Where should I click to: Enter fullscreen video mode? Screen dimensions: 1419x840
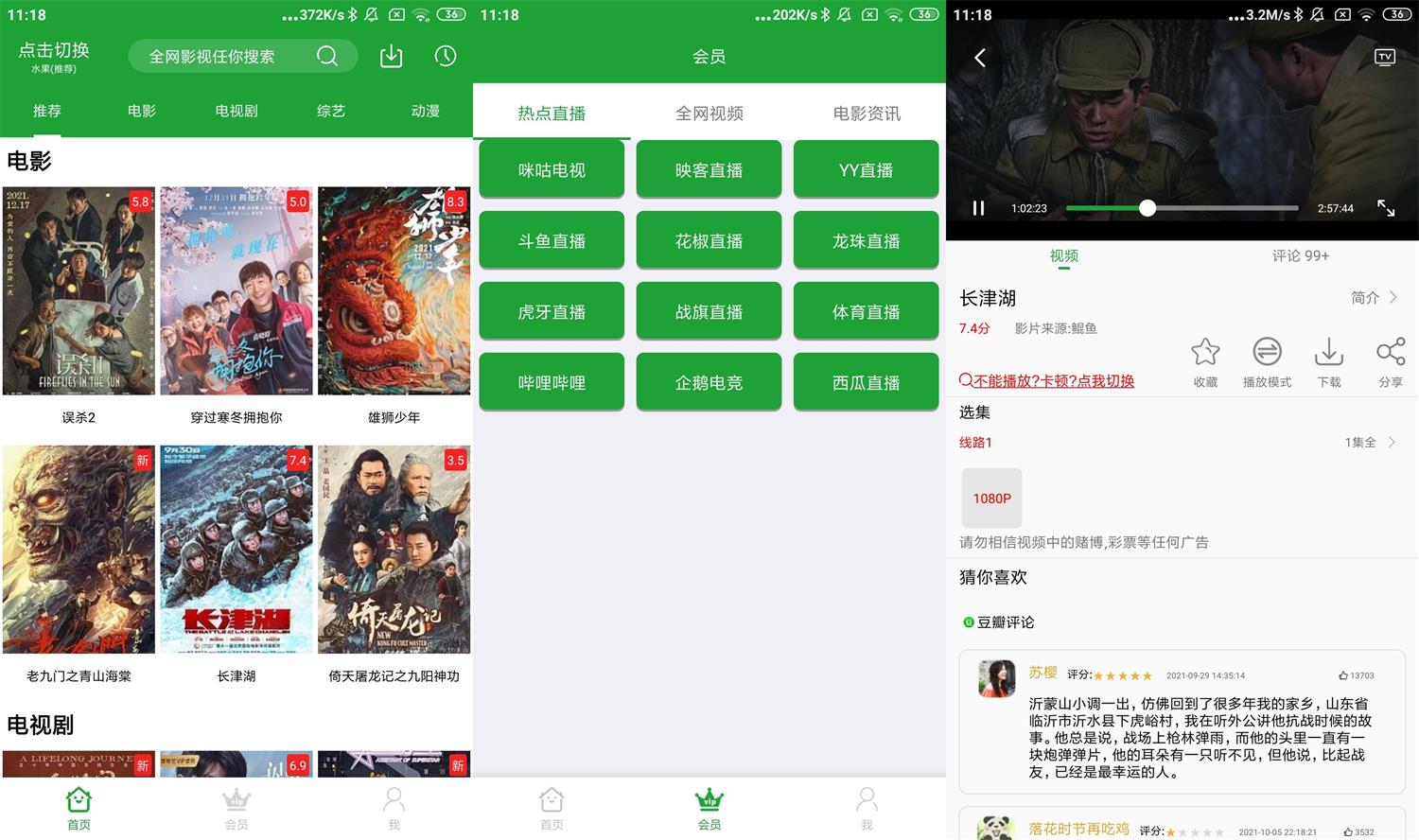[x=1386, y=208]
